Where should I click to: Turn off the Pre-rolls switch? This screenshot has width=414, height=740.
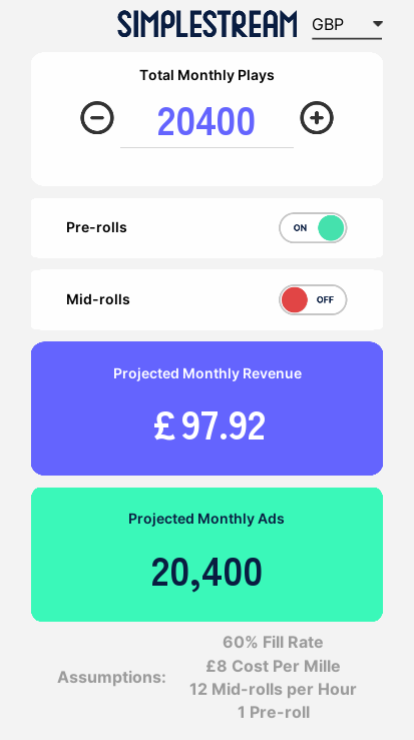pyautogui.click(x=313, y=228)
